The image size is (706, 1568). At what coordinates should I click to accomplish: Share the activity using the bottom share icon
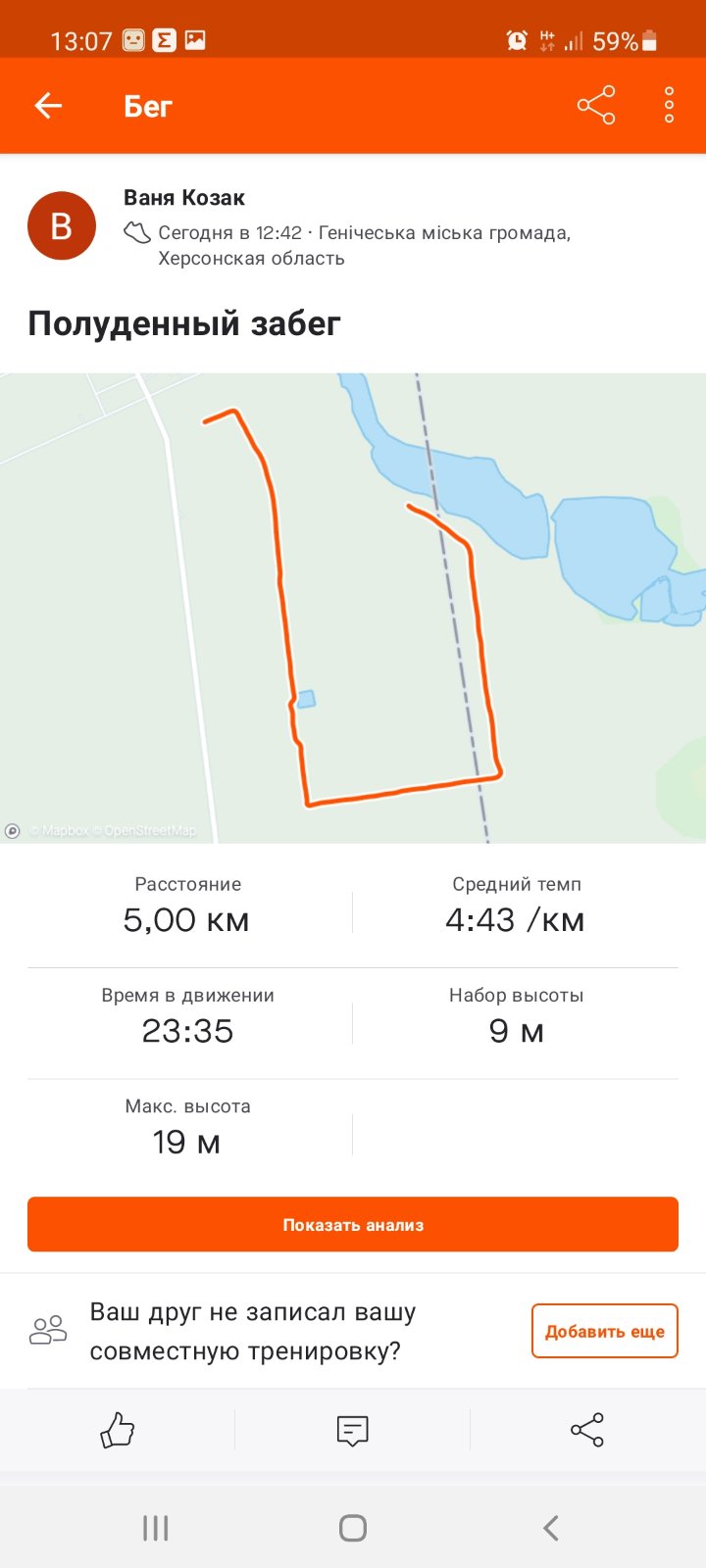(587, 1430)
